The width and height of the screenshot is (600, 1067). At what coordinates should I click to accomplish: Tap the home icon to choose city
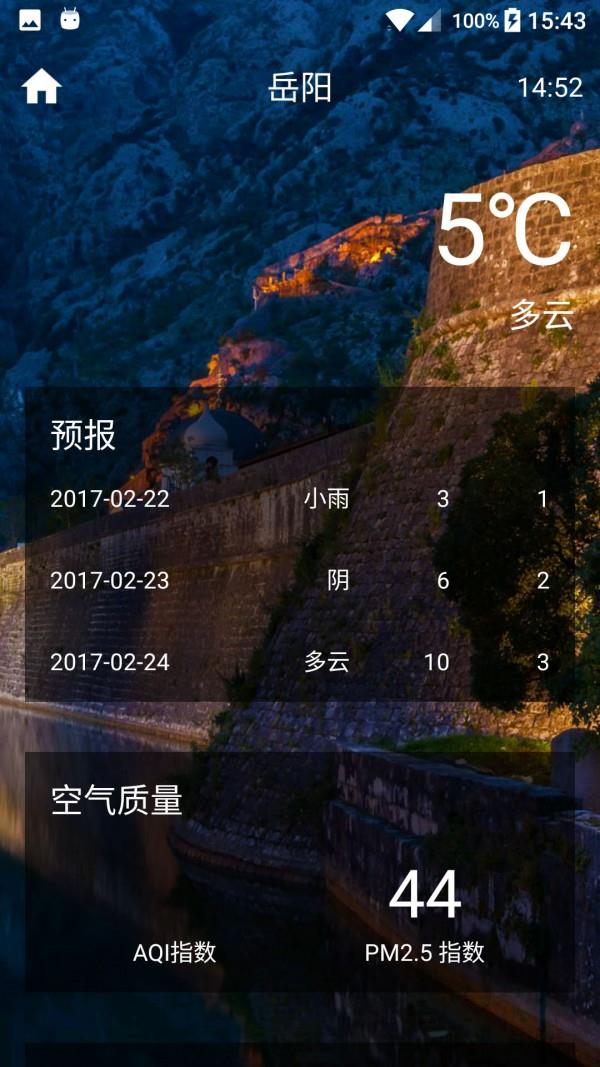pyautogui.click(x=42, y=87)
